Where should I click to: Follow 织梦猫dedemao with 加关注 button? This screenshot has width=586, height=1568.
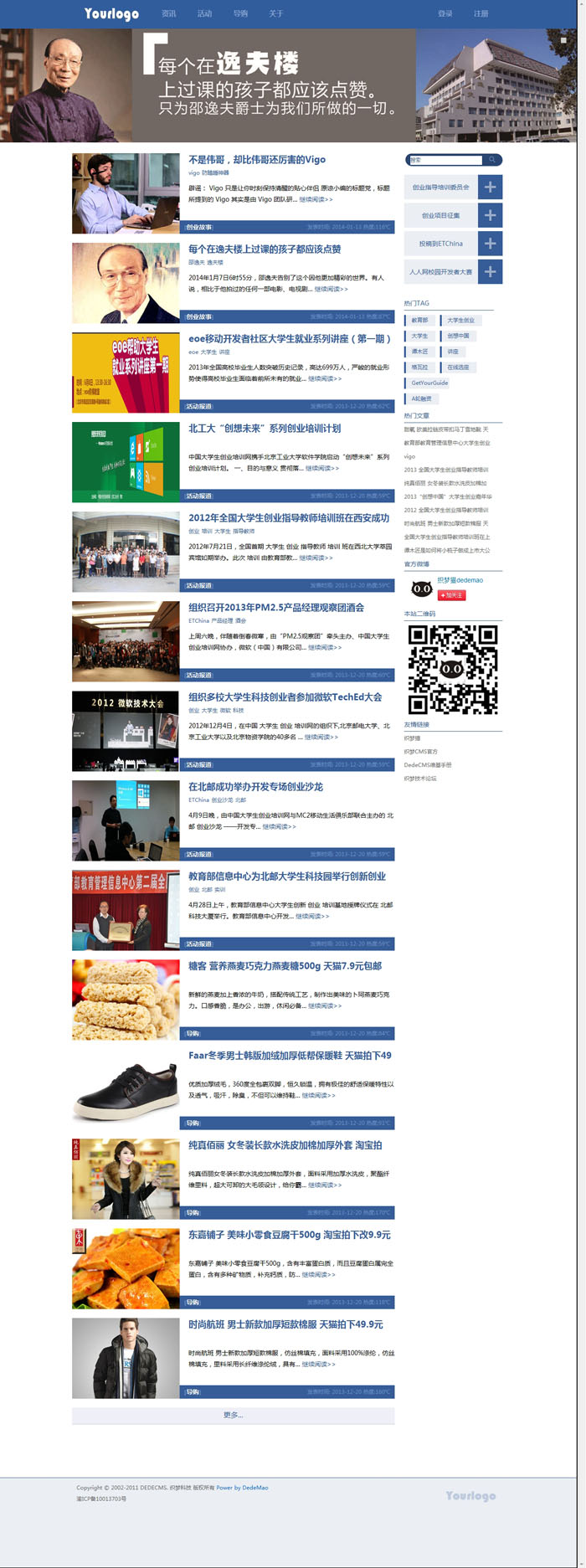click(451, 595)
